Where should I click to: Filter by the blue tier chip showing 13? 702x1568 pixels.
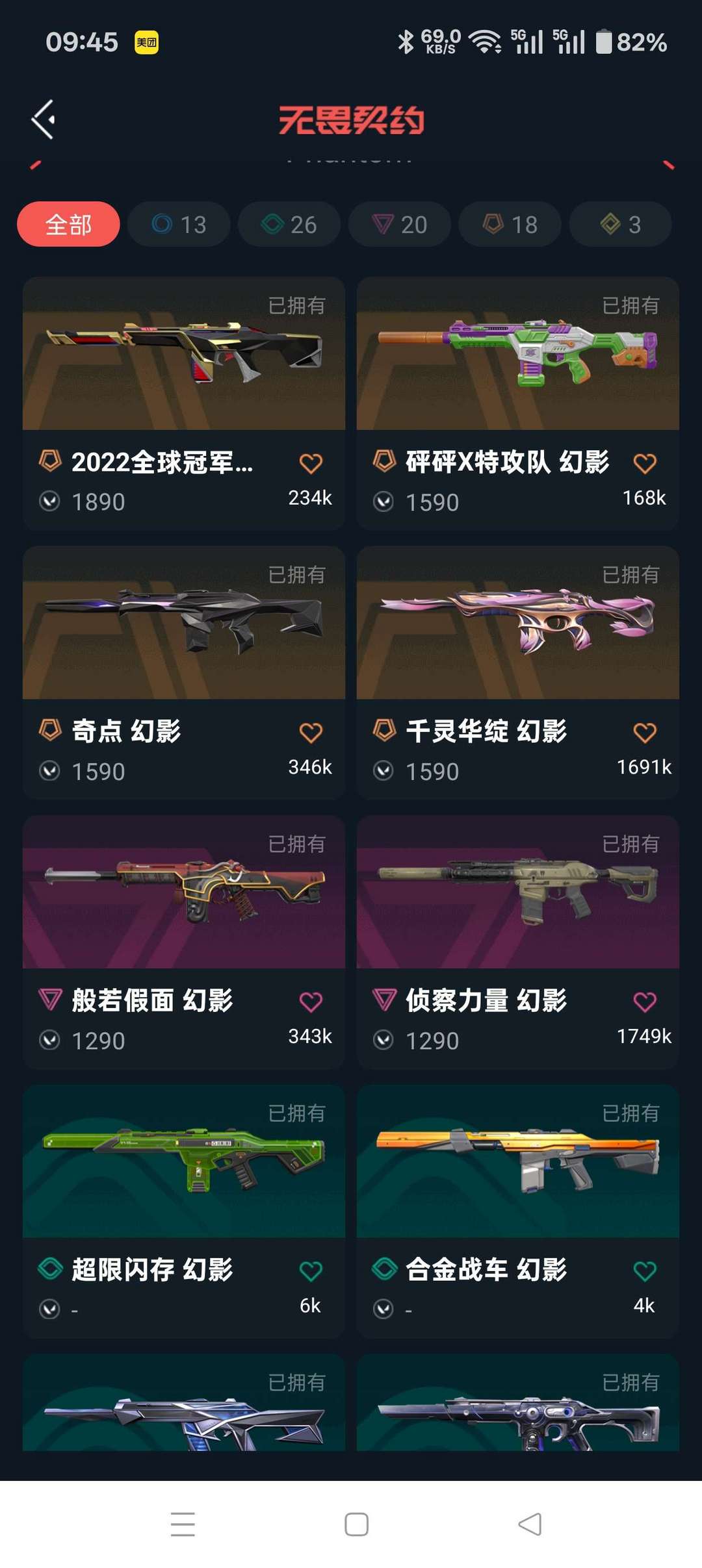[179, 225]
